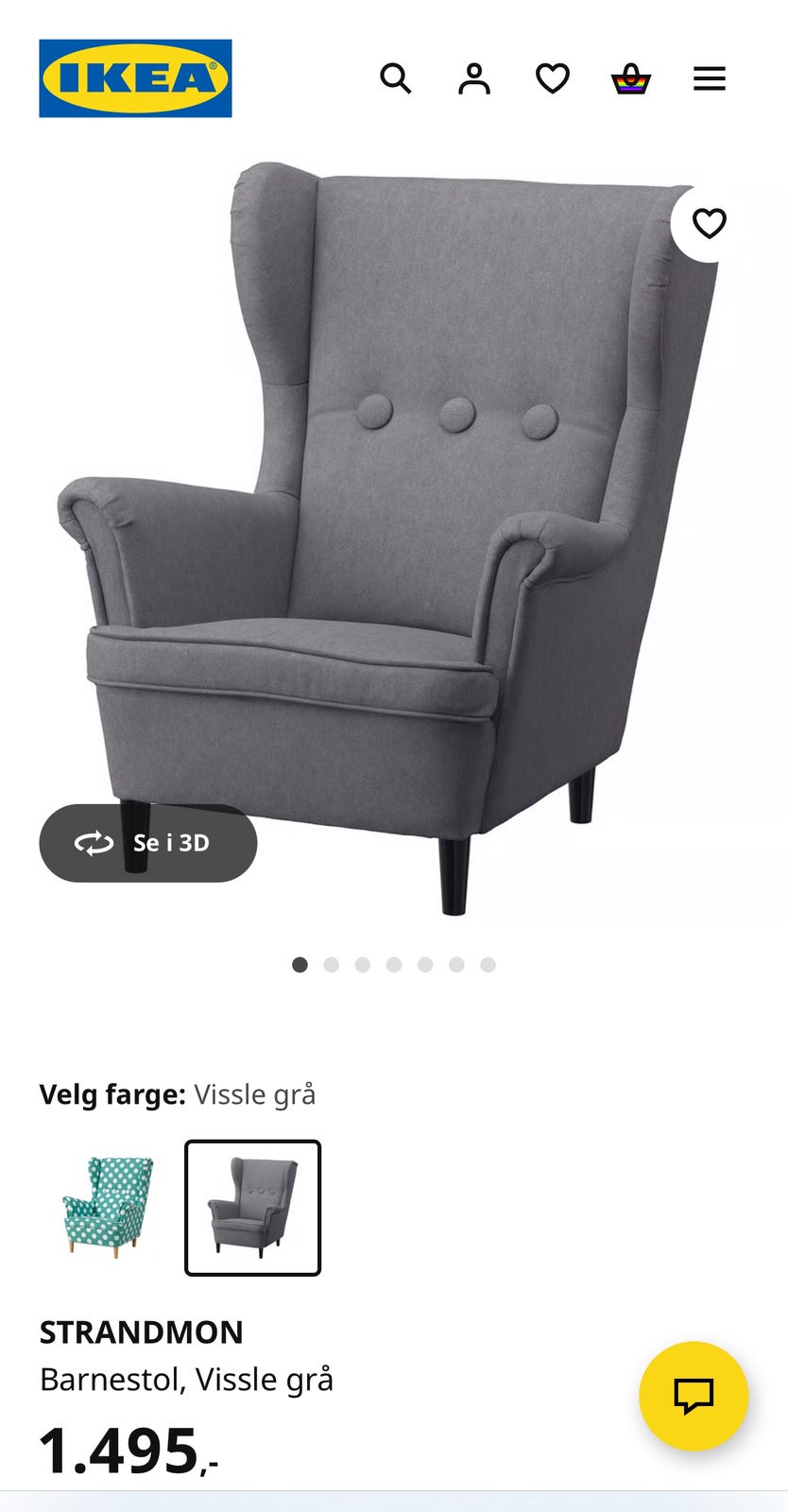This screenshot has height=1512, width=788.
Task: Open the shopping basket
Action: (630, 78)
